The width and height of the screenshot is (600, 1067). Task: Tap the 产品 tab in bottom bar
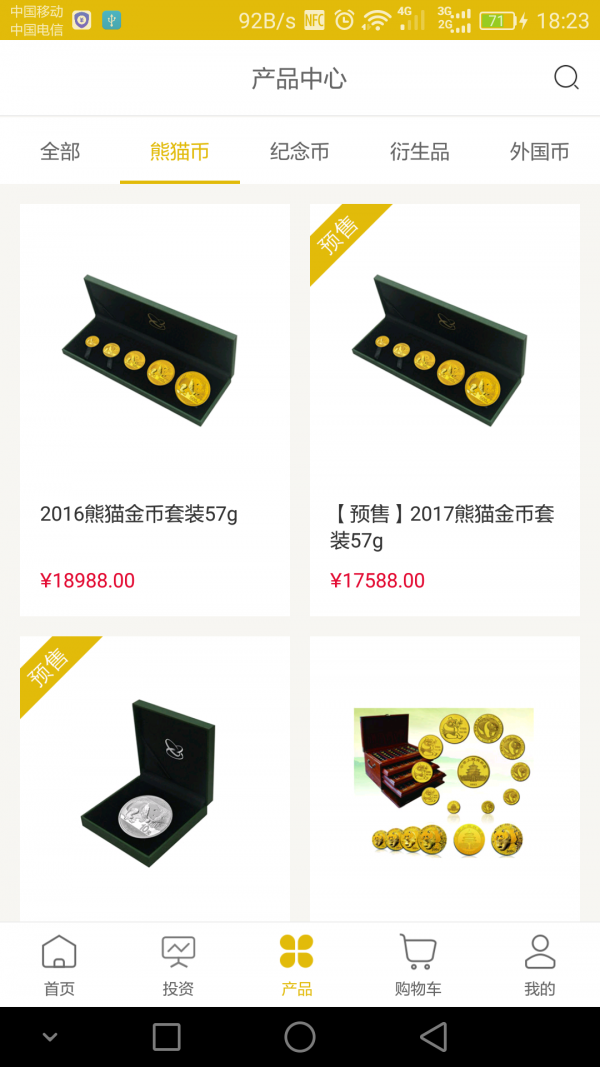[x=297, y=965]
